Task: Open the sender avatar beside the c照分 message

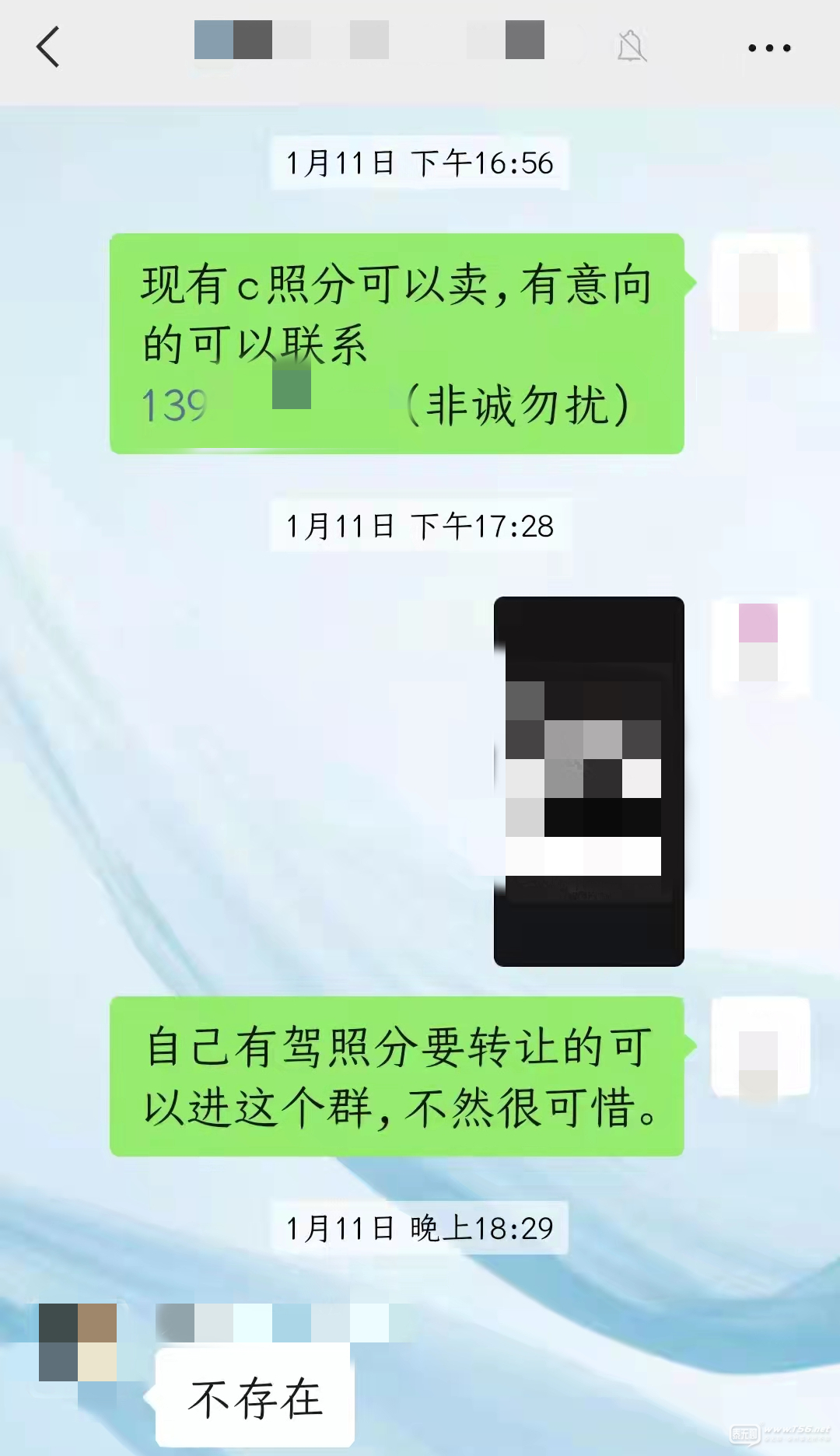Action: (x=760, y=283)
